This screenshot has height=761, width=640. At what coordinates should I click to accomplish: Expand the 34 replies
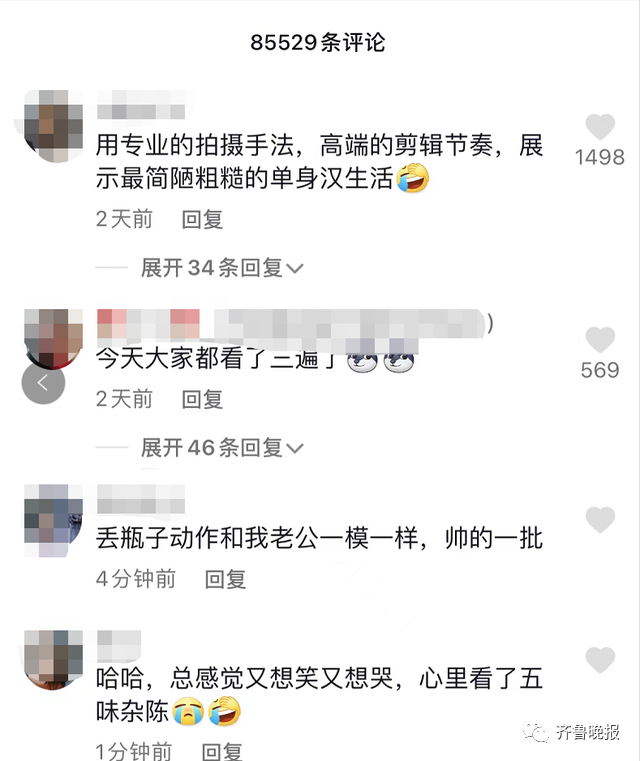click(x=222, y=268)
